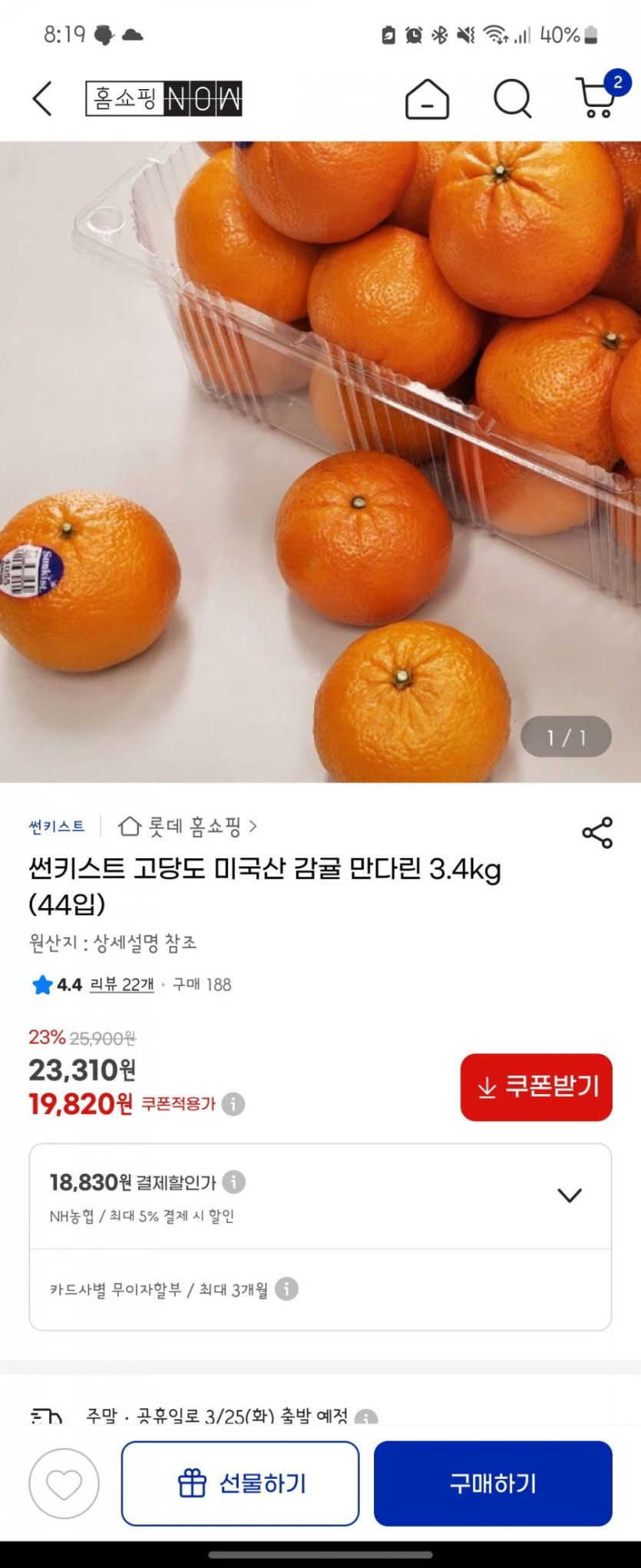
Task: Show info for 결제할인가
Action: pos(234,1182)
